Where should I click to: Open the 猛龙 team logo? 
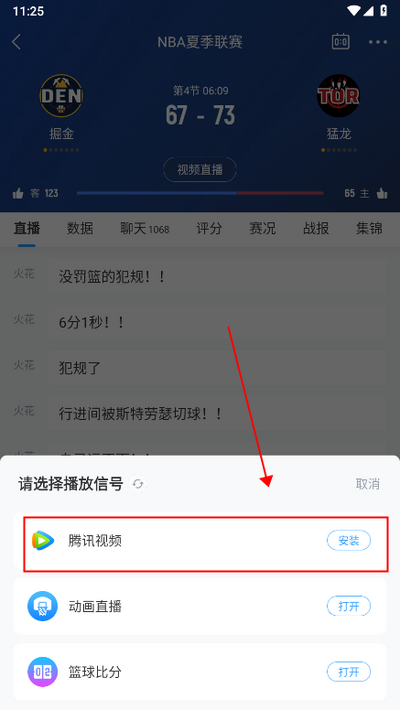pos(338,96)
